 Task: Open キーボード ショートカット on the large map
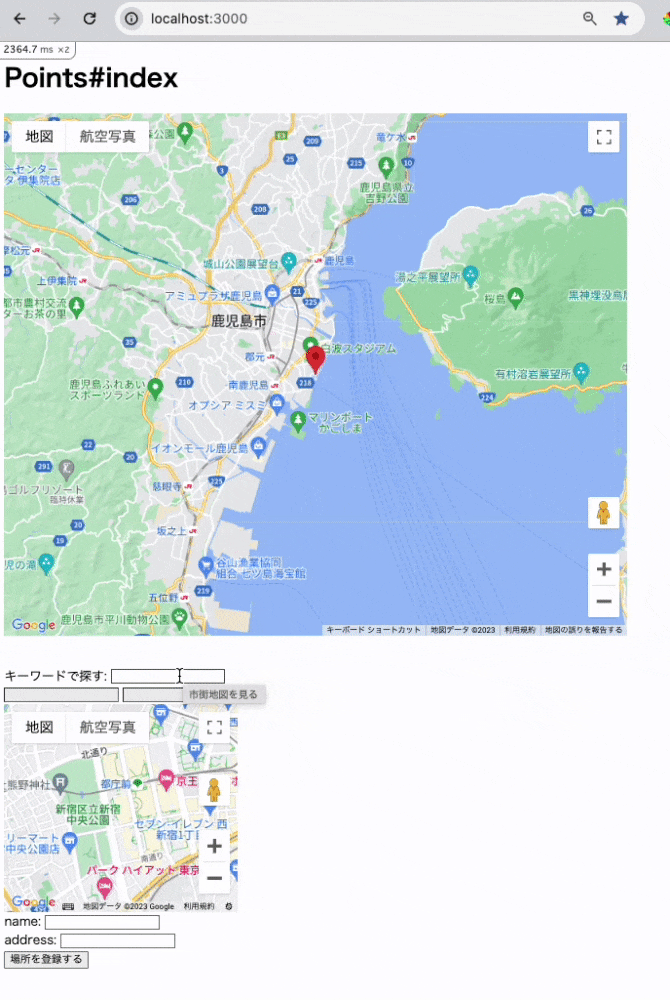coord(374,630)
